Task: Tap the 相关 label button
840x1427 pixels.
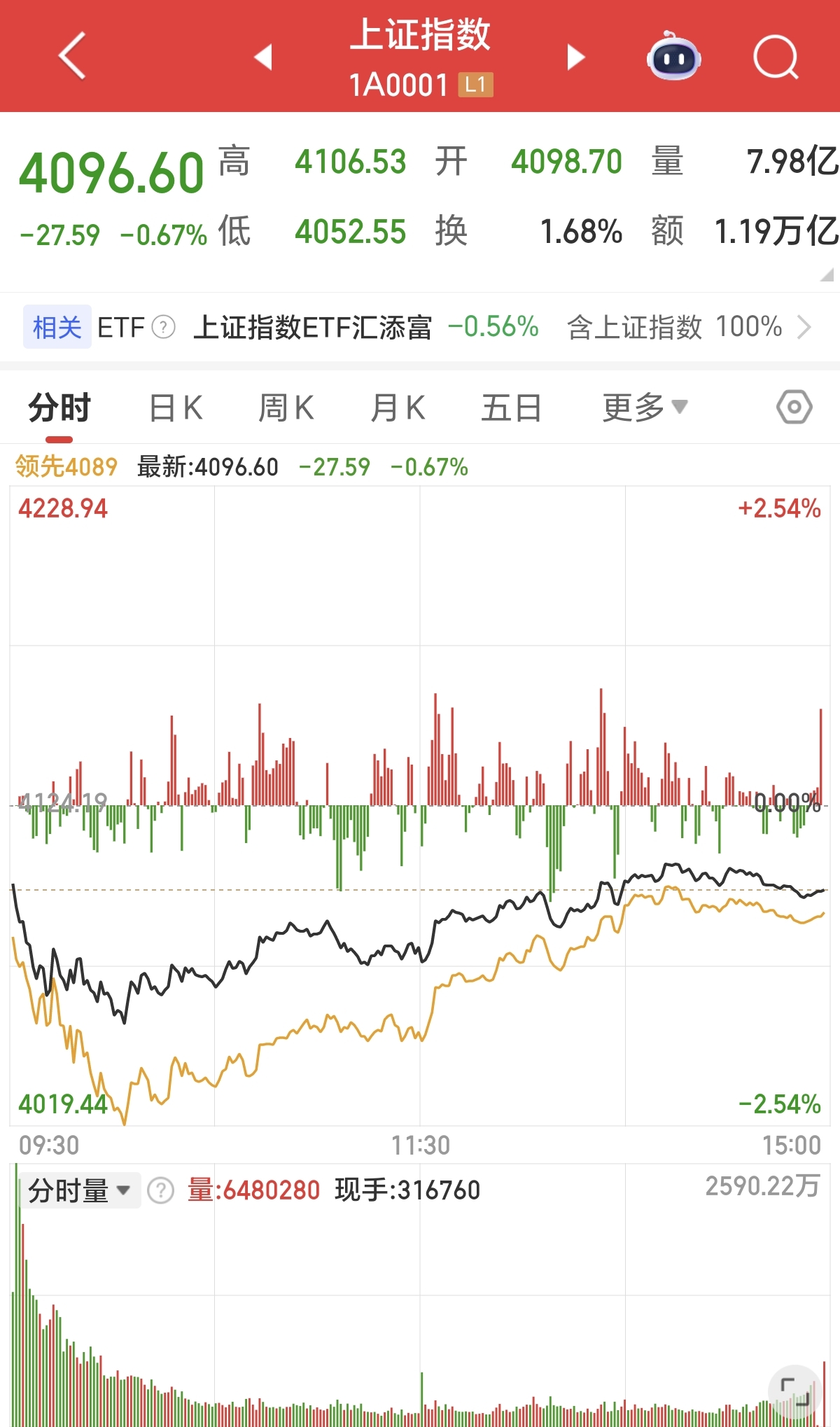Action: tap(56, 326)
